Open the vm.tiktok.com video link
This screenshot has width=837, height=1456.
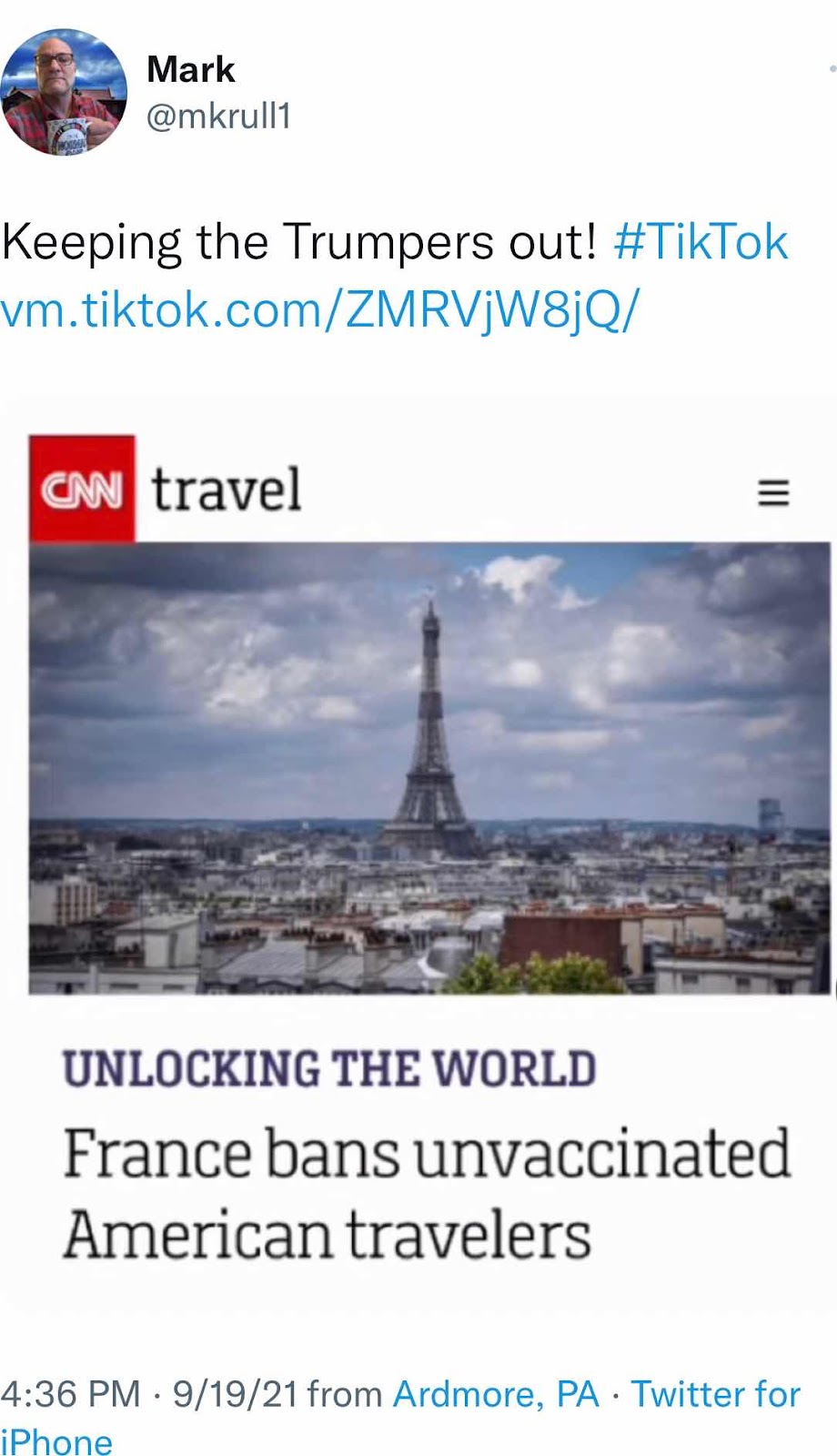tap(320, 310)
